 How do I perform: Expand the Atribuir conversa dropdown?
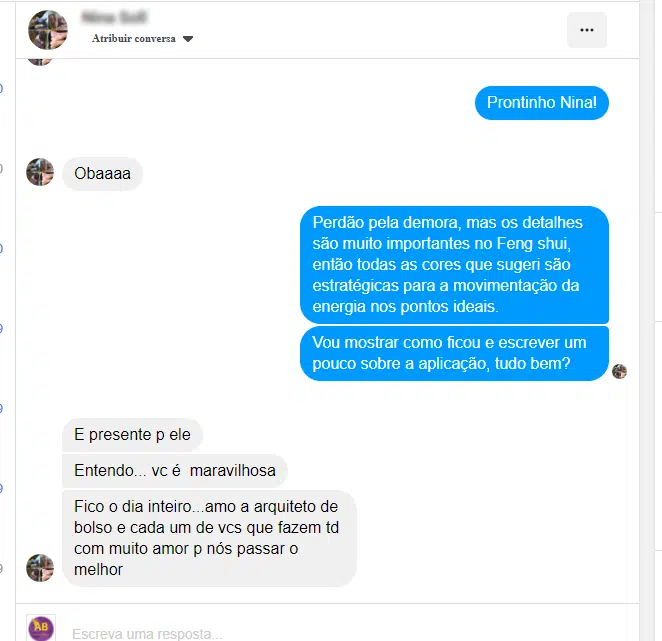point(142,38)
